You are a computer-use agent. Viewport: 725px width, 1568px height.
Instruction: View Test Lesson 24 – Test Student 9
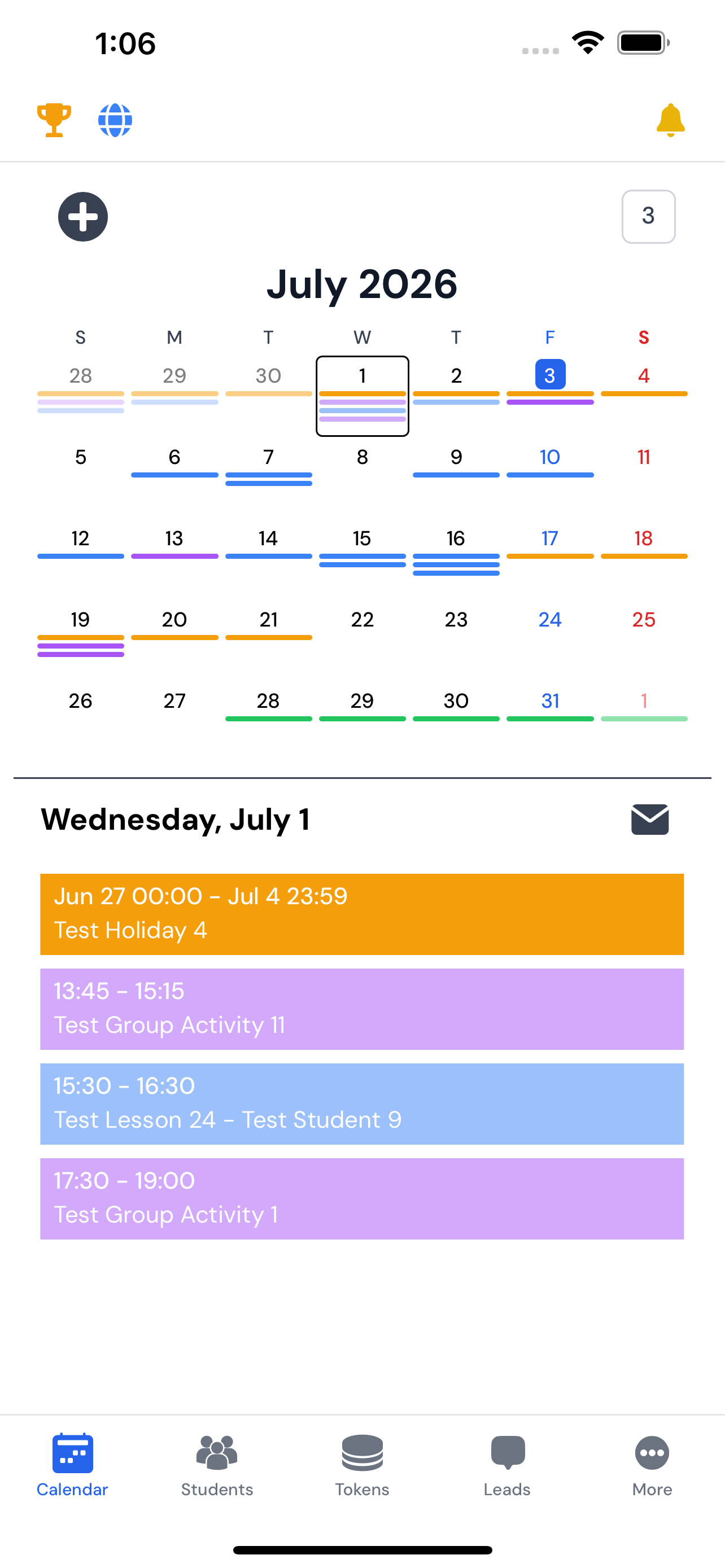click(362, 1104)
